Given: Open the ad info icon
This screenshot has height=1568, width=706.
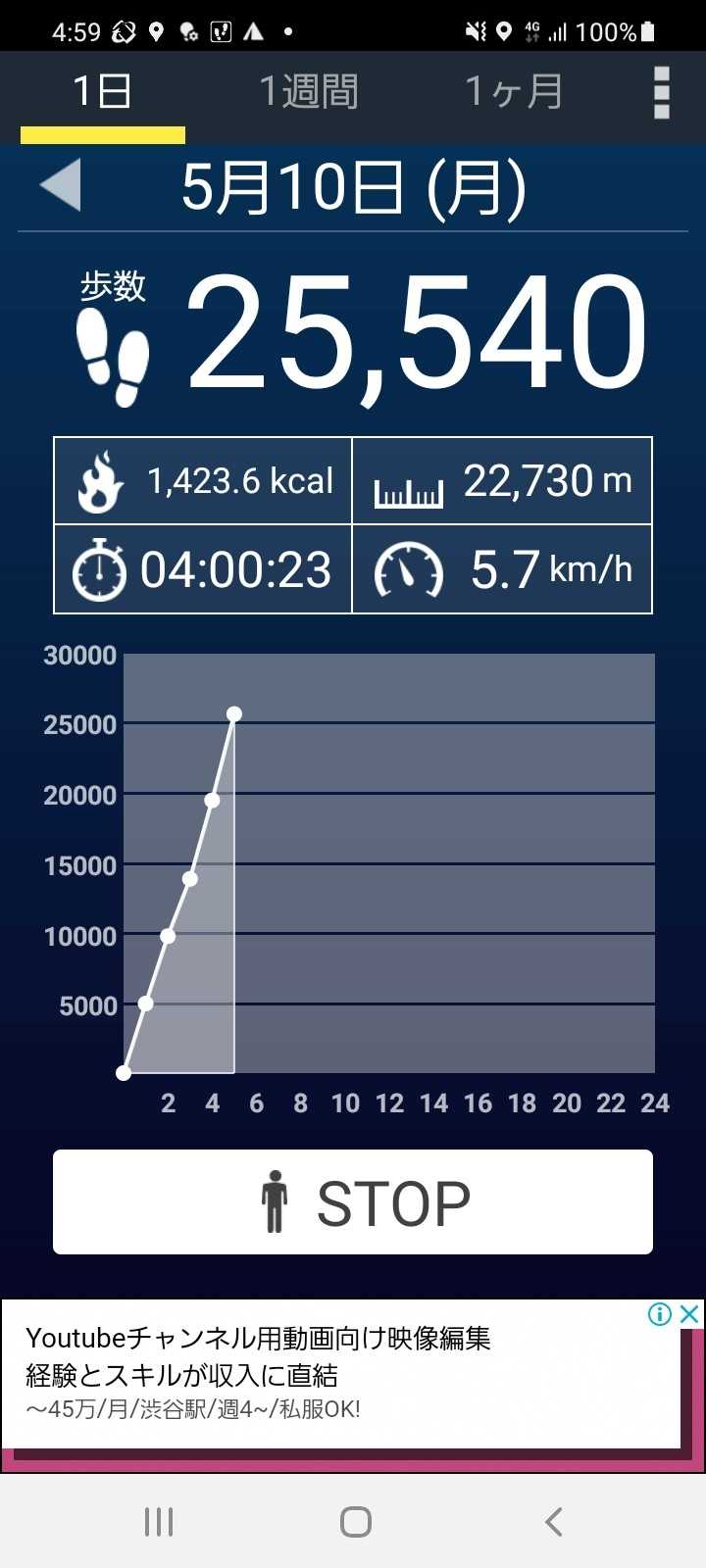Looking at the screenshot, I should 660,1314.
